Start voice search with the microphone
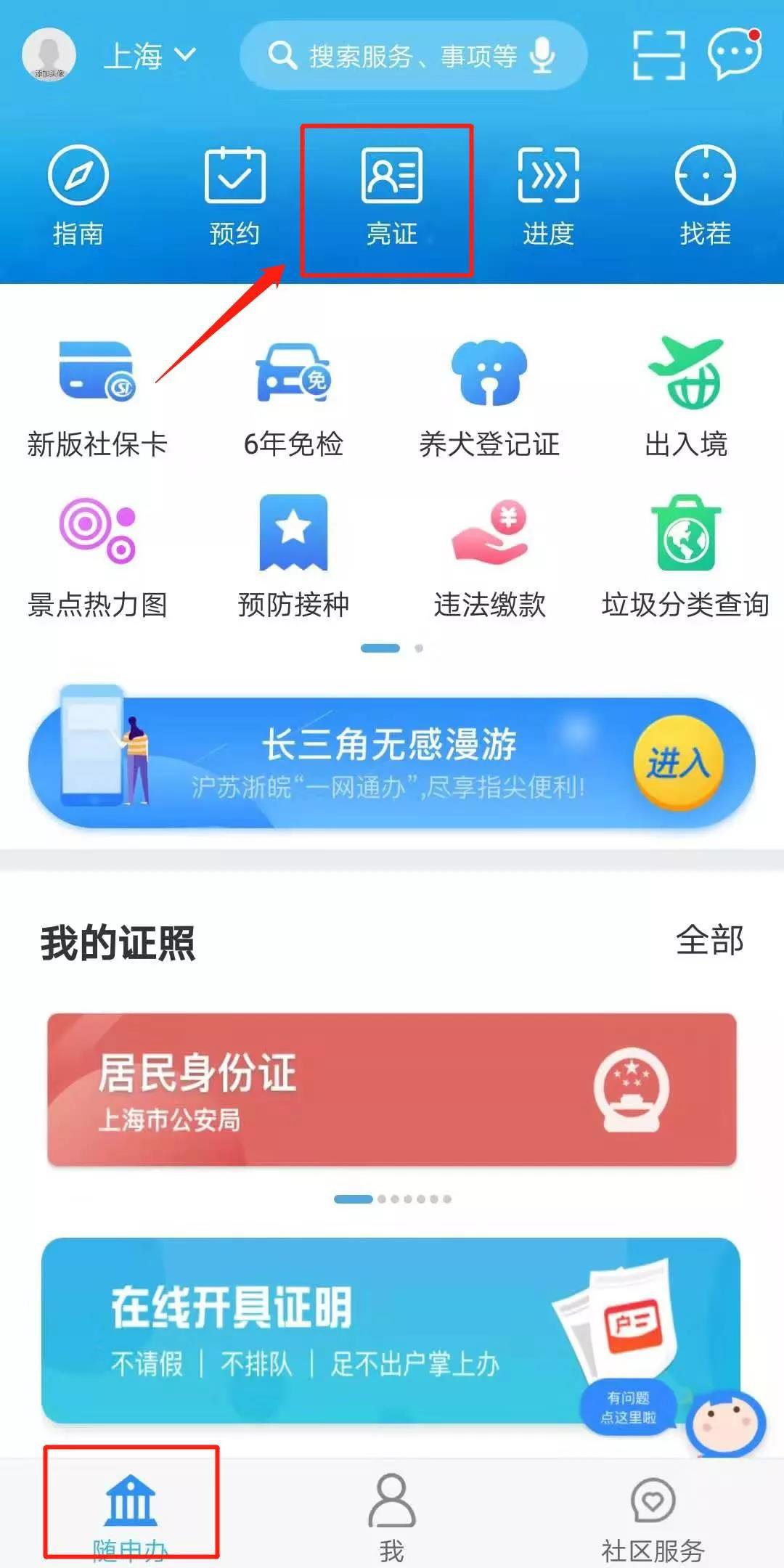 tap(542, 56)
